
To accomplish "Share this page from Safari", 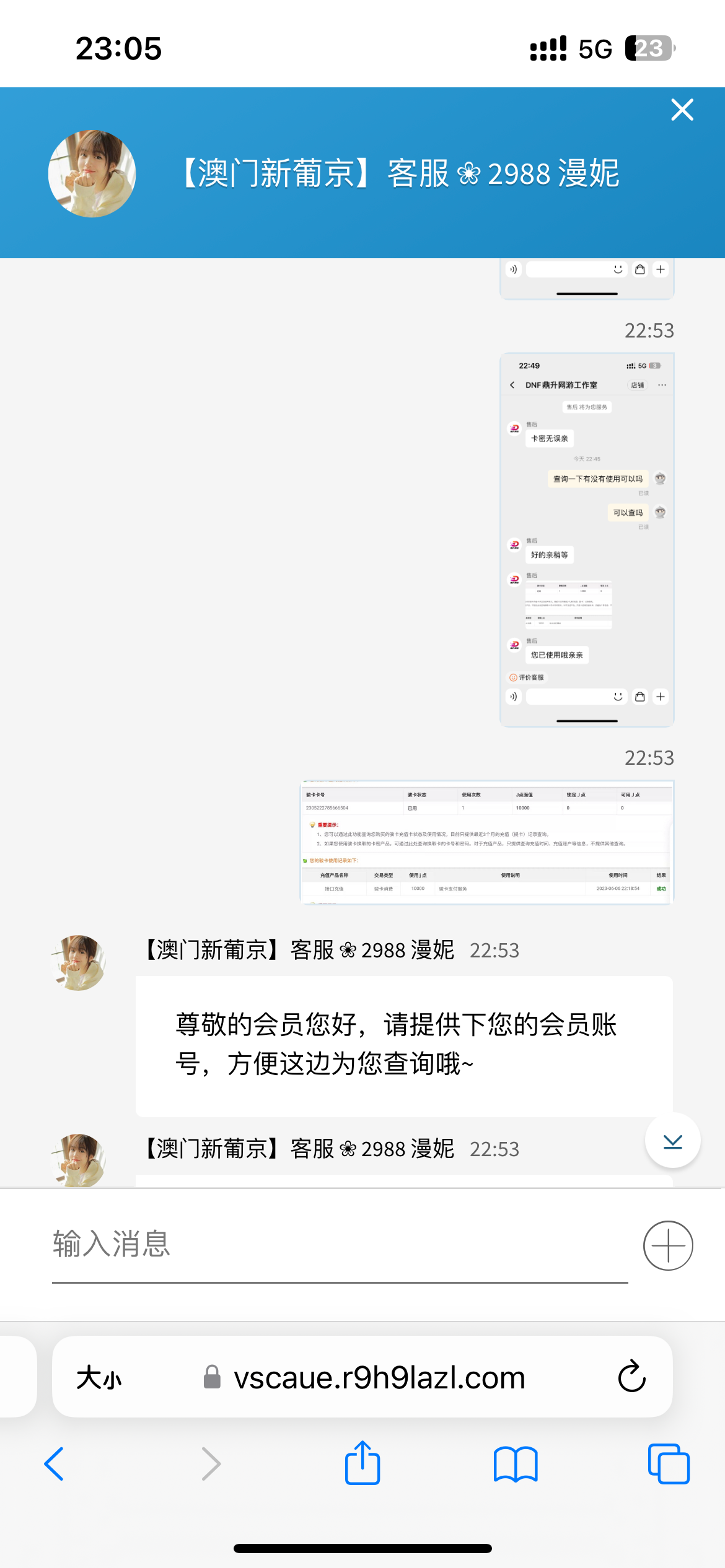I will [362, 1463].
